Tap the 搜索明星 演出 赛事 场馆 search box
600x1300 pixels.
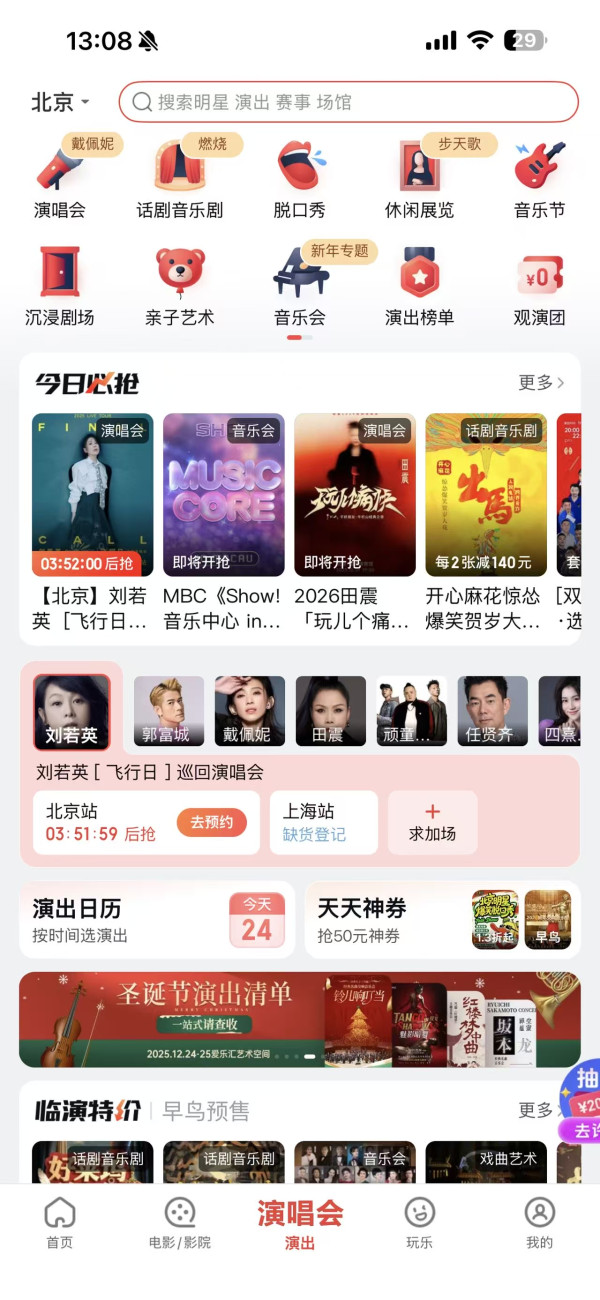point(348,102)
